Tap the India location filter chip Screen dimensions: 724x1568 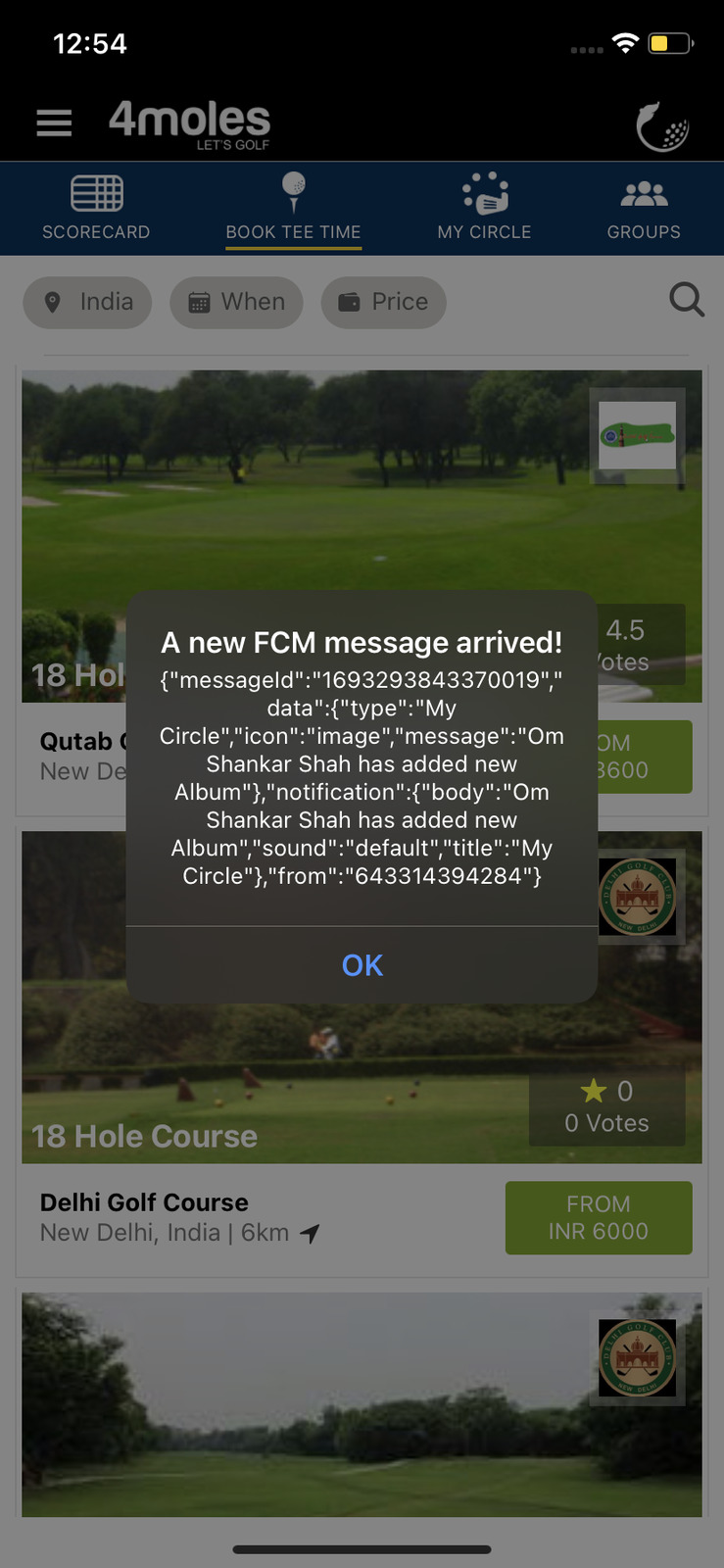87,302
